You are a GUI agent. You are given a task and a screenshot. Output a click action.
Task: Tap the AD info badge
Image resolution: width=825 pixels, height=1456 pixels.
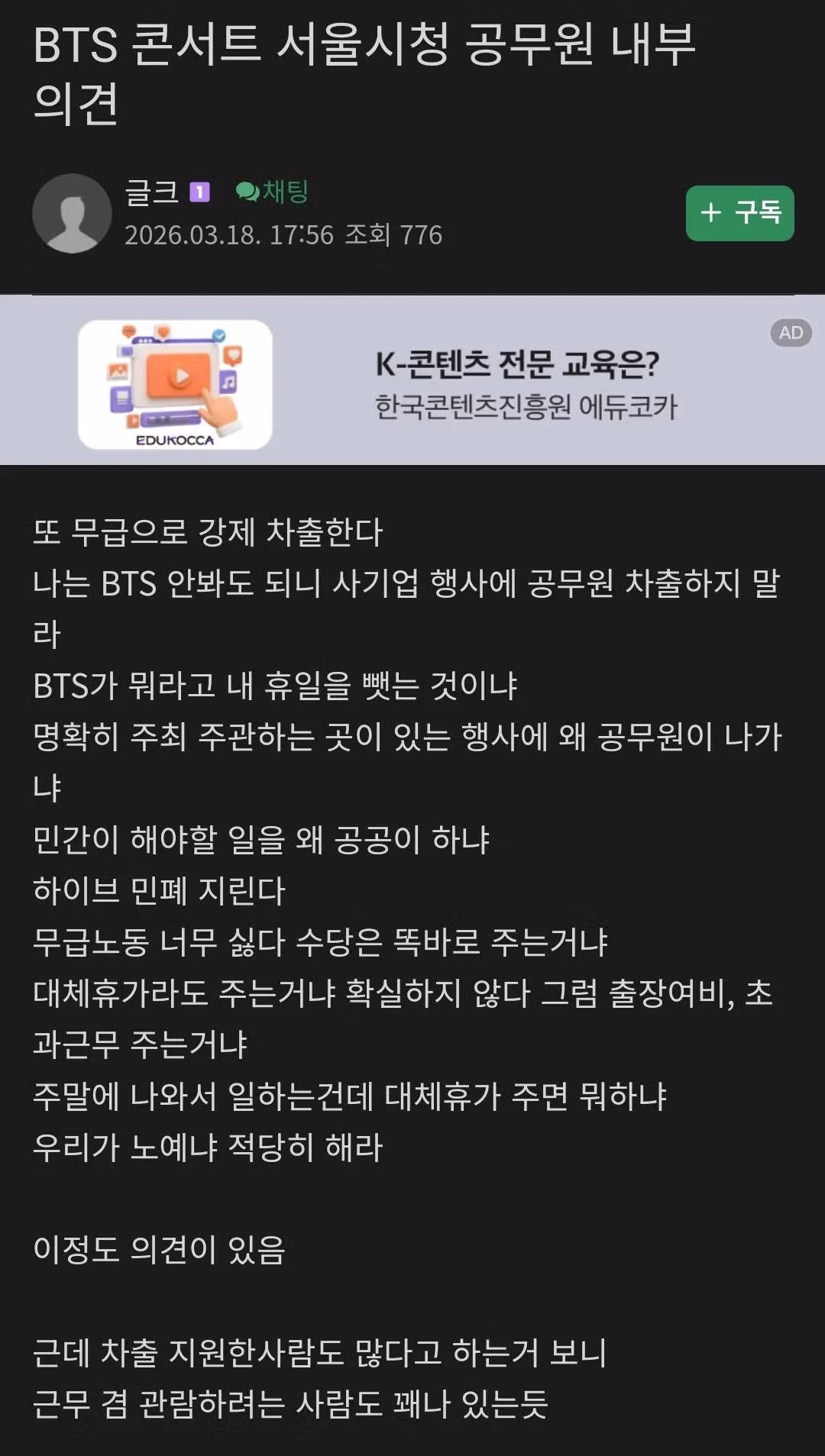point(791,333)
